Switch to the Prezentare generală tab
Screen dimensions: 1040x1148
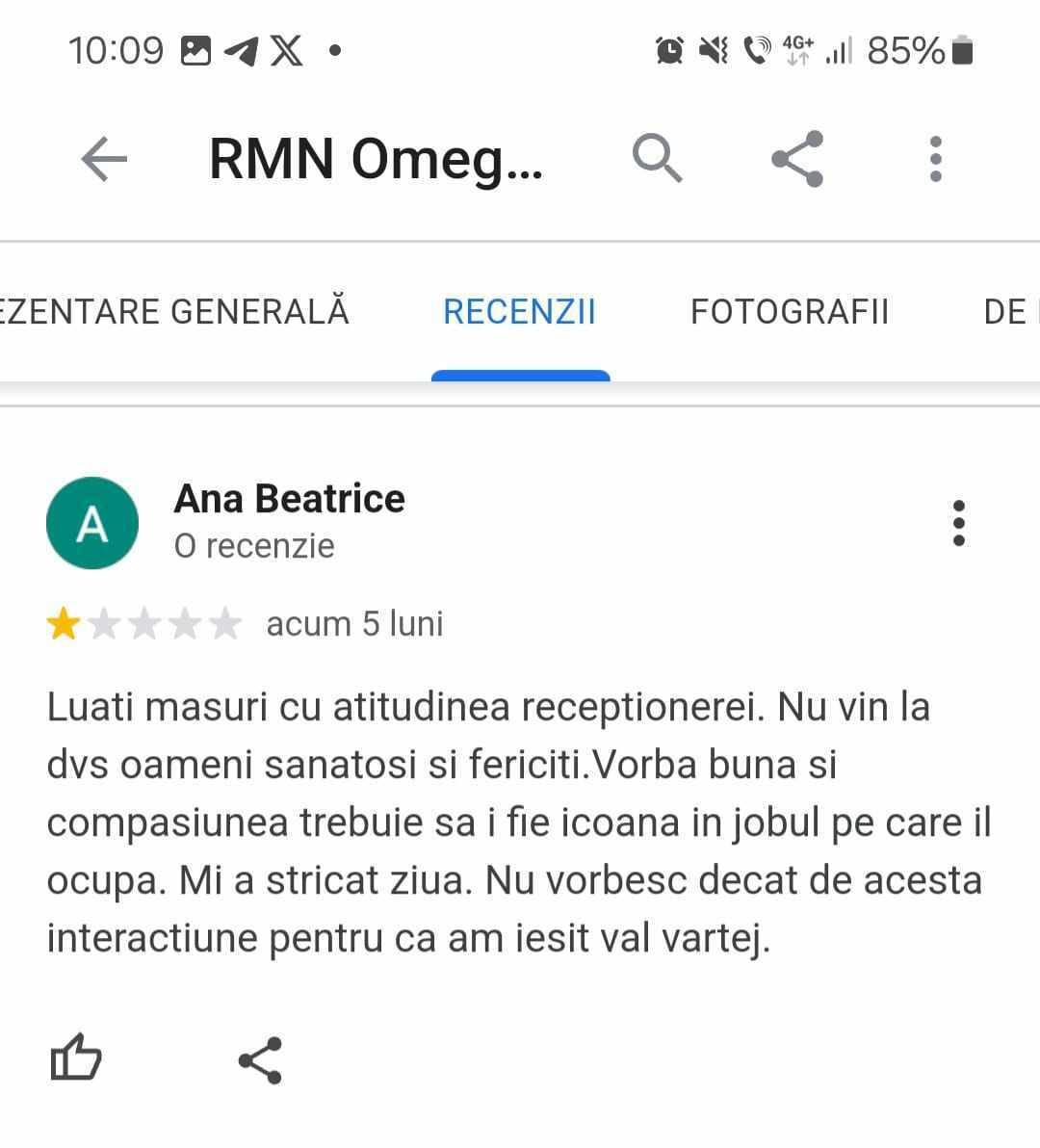173,312
